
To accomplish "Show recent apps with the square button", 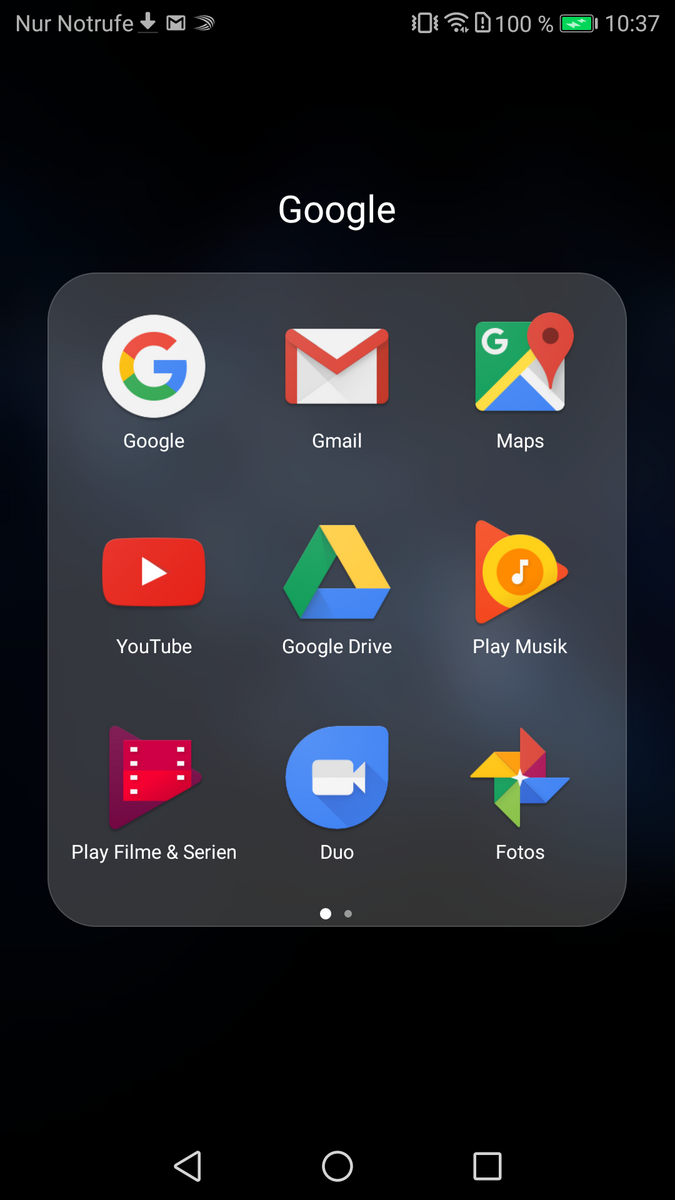I will point(487,1166).
